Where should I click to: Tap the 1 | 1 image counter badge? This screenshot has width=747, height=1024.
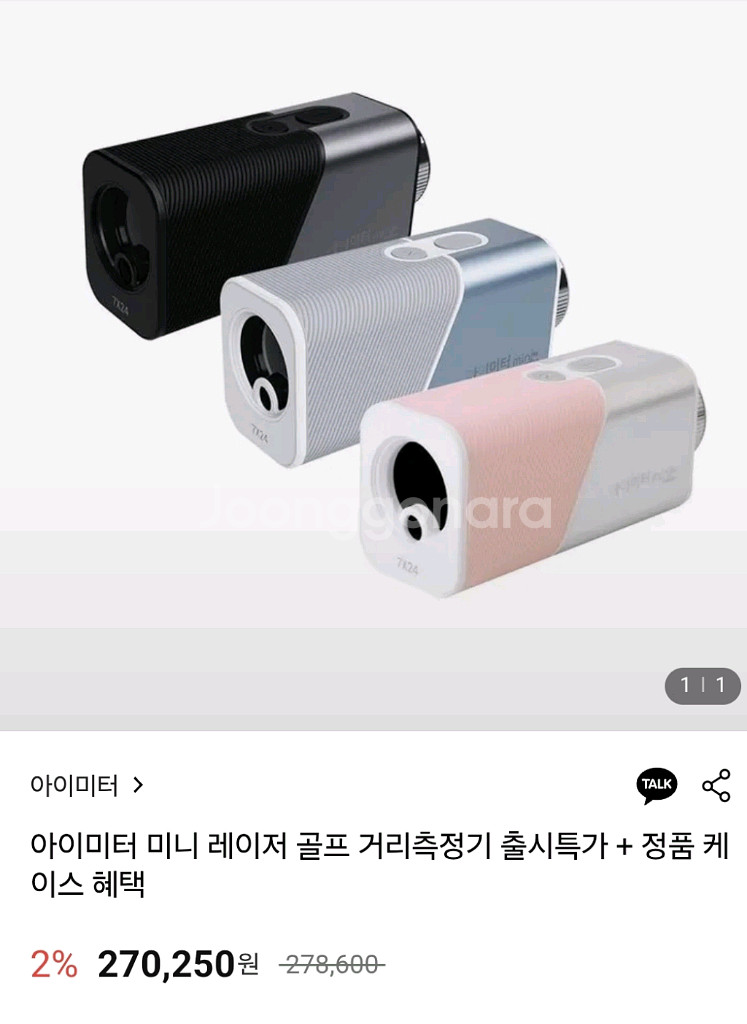[x=701, y=686]
